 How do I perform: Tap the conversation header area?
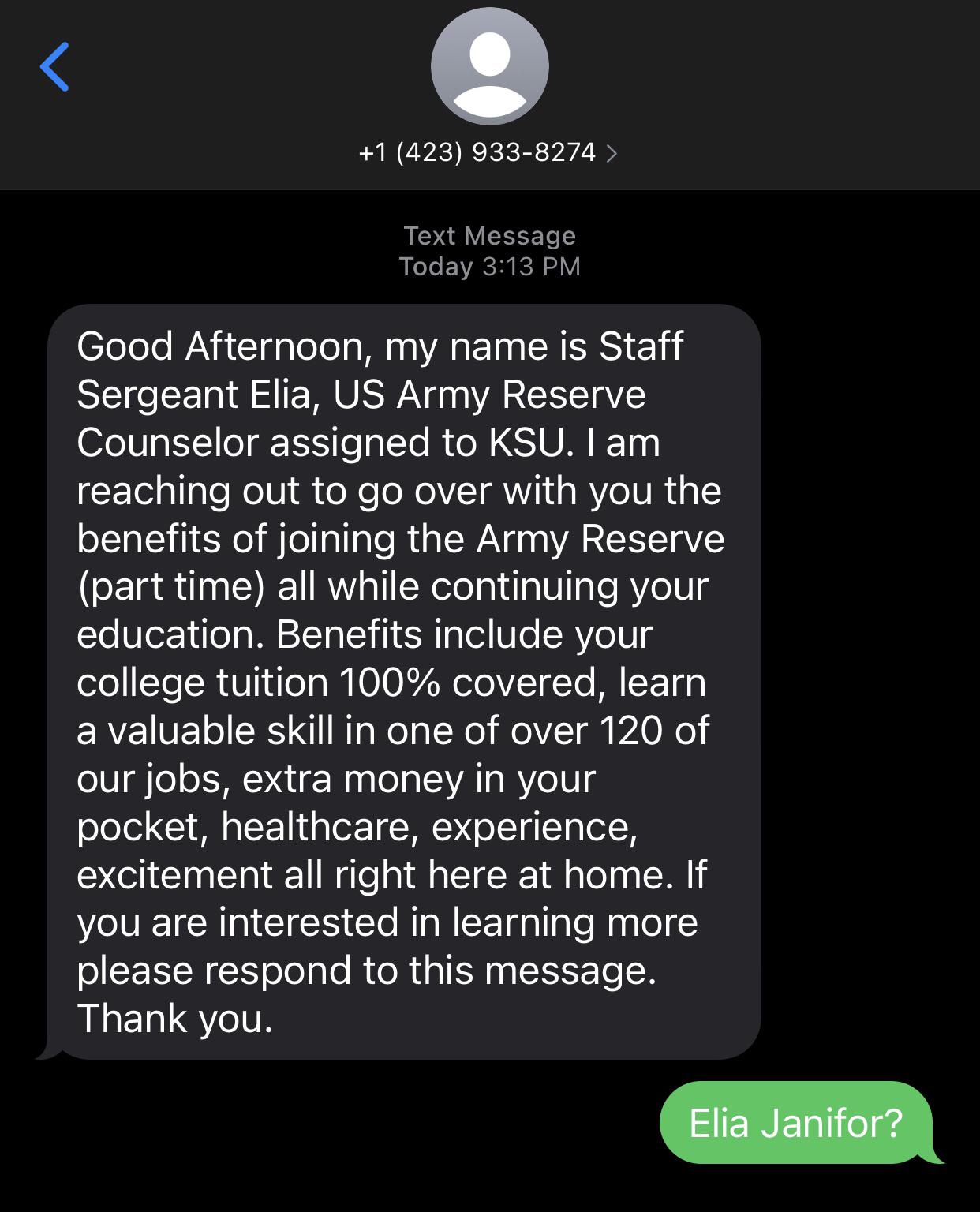(x=489, y=95)
